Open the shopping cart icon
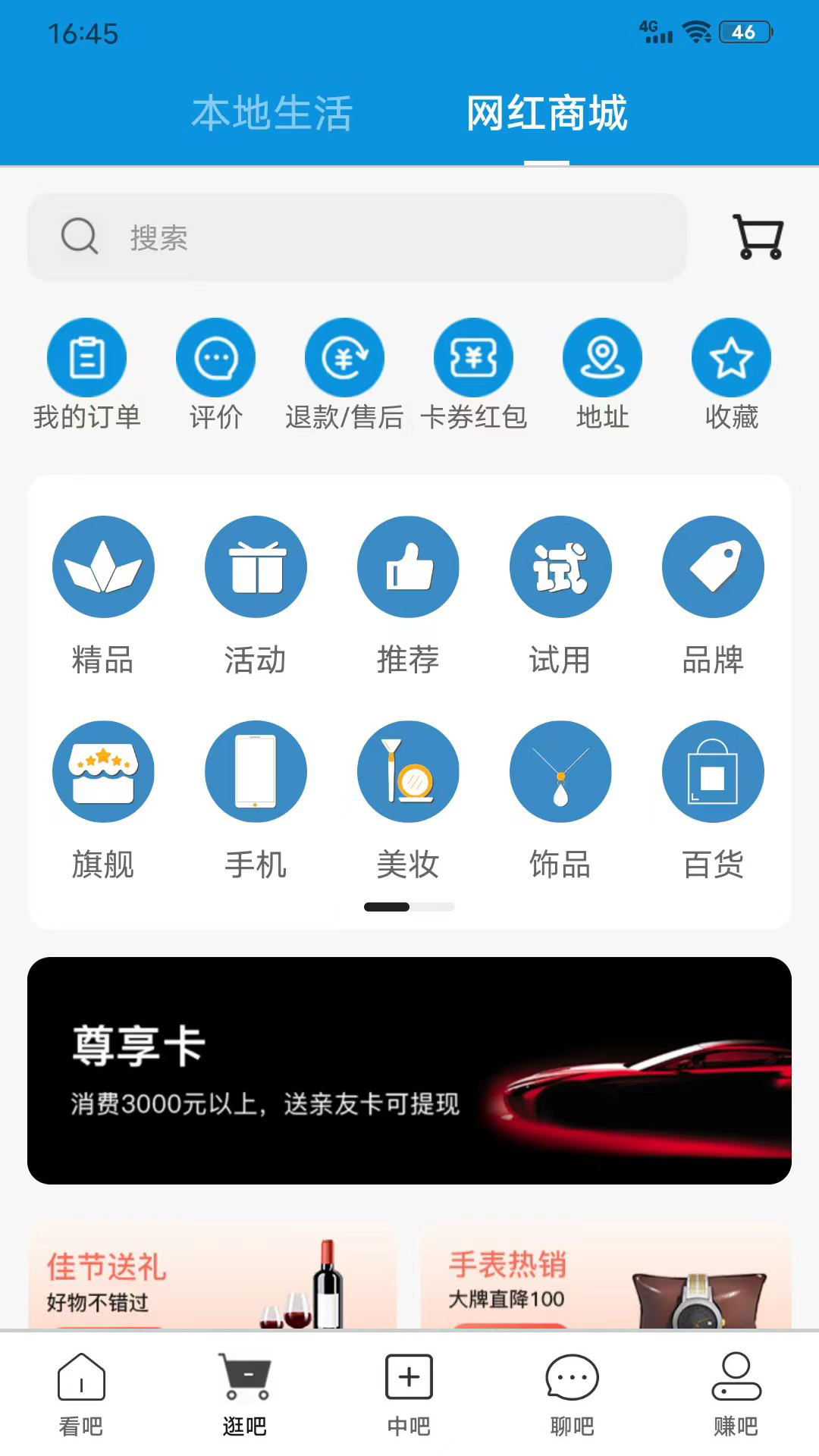Viewport: 819px width, 1456px height. (x=757, y=239)
